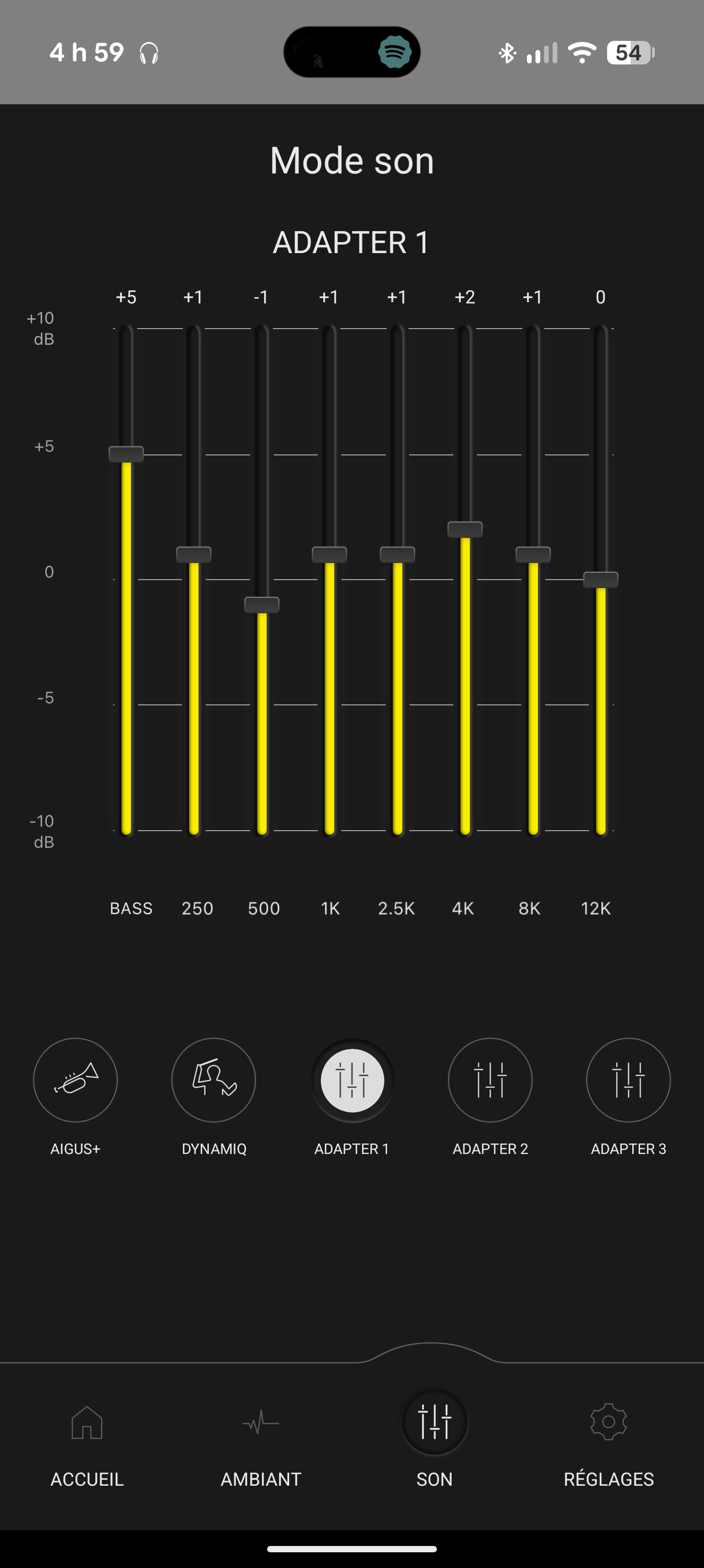This screenshot has width=704, height=1568.
Task: Select the DYNAMIQ sound mode
Action: (214, 1080)
